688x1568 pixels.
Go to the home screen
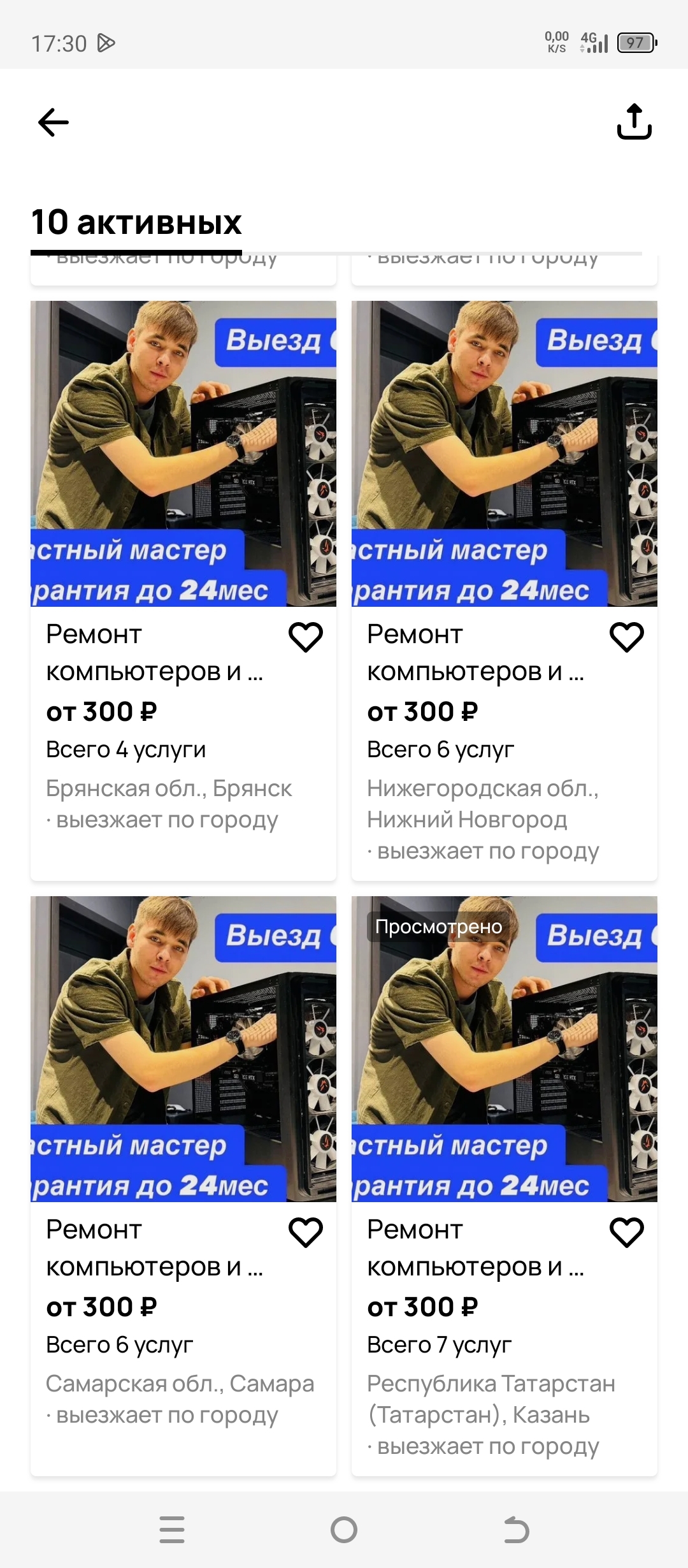344,1529
